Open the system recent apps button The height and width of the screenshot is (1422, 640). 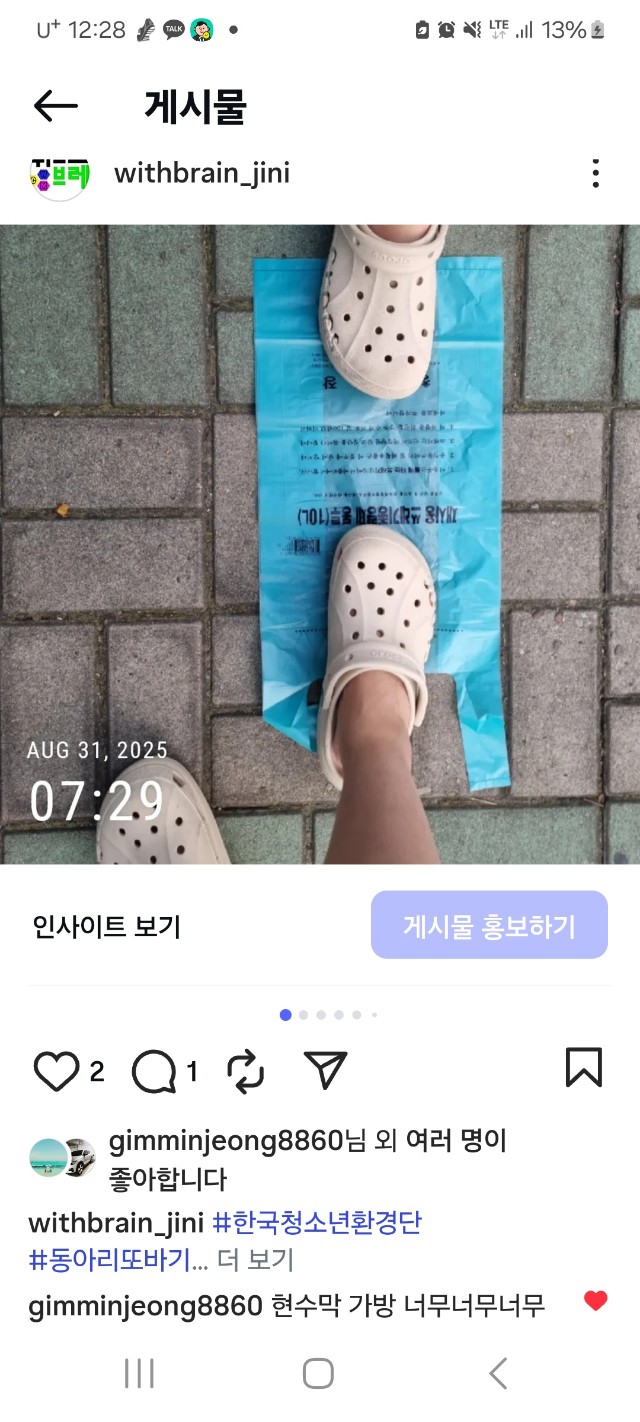point(139,1373)
